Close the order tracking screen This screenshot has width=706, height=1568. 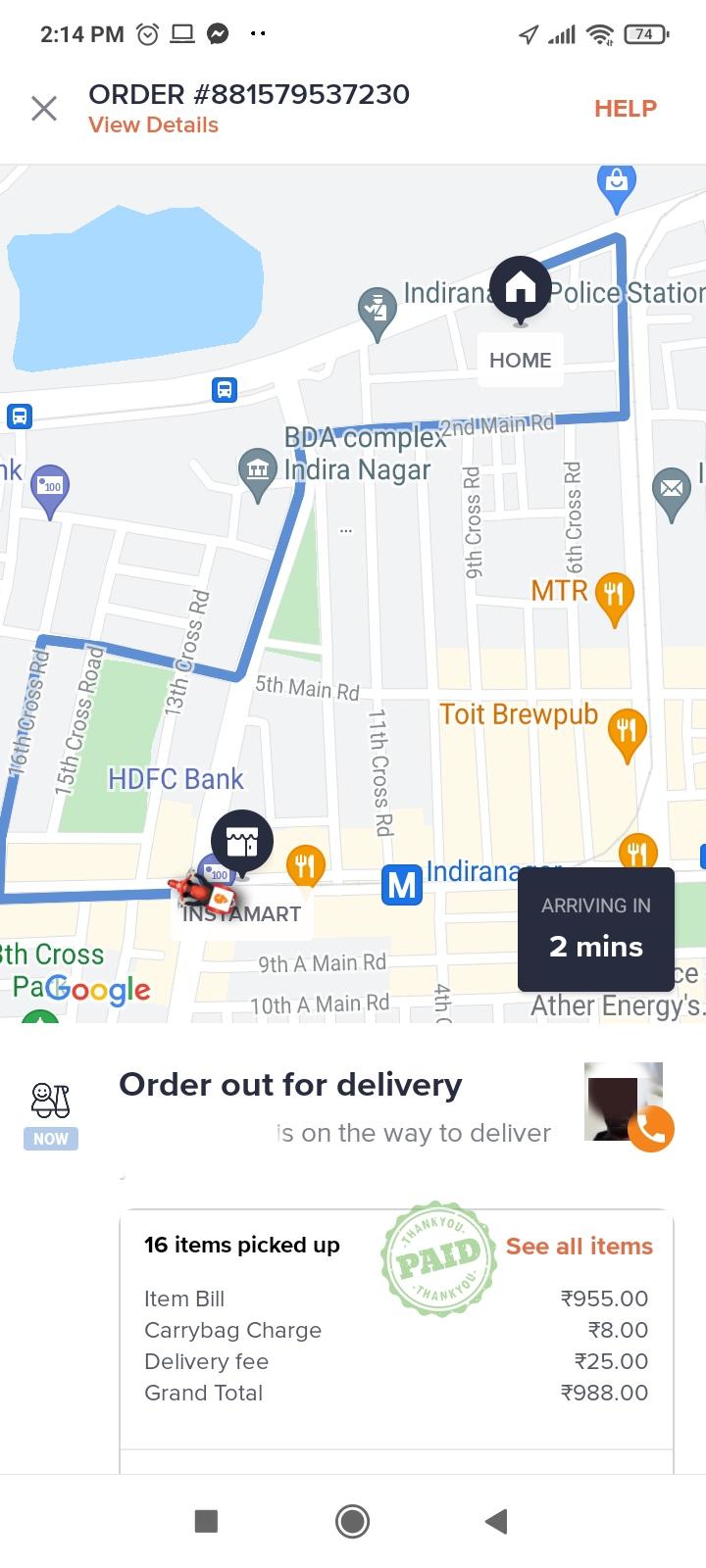pos(44,108)
